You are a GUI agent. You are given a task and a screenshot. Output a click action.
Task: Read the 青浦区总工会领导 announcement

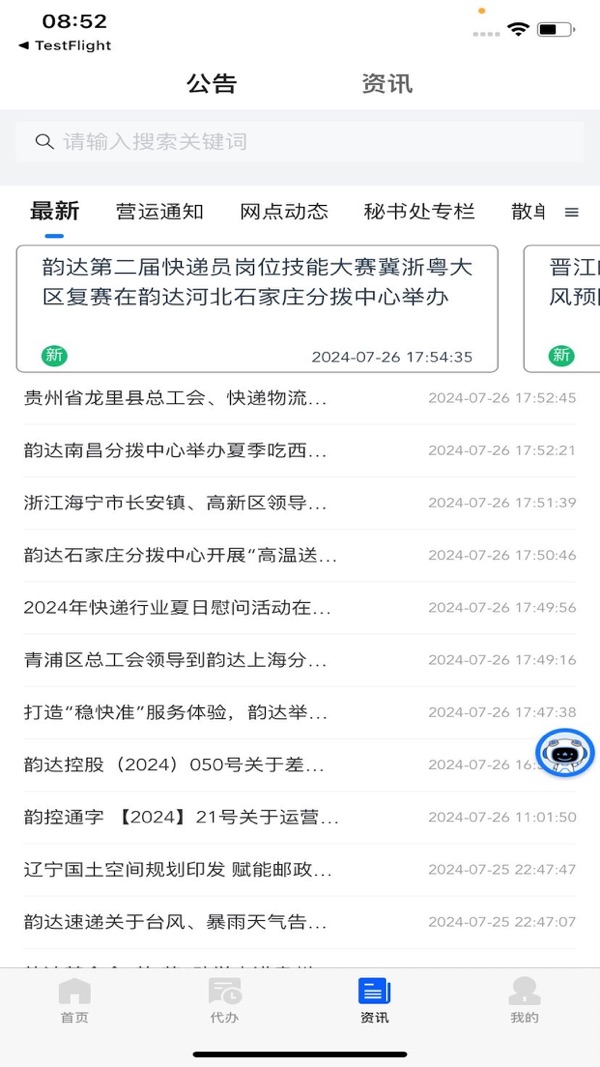click(299, 660)
